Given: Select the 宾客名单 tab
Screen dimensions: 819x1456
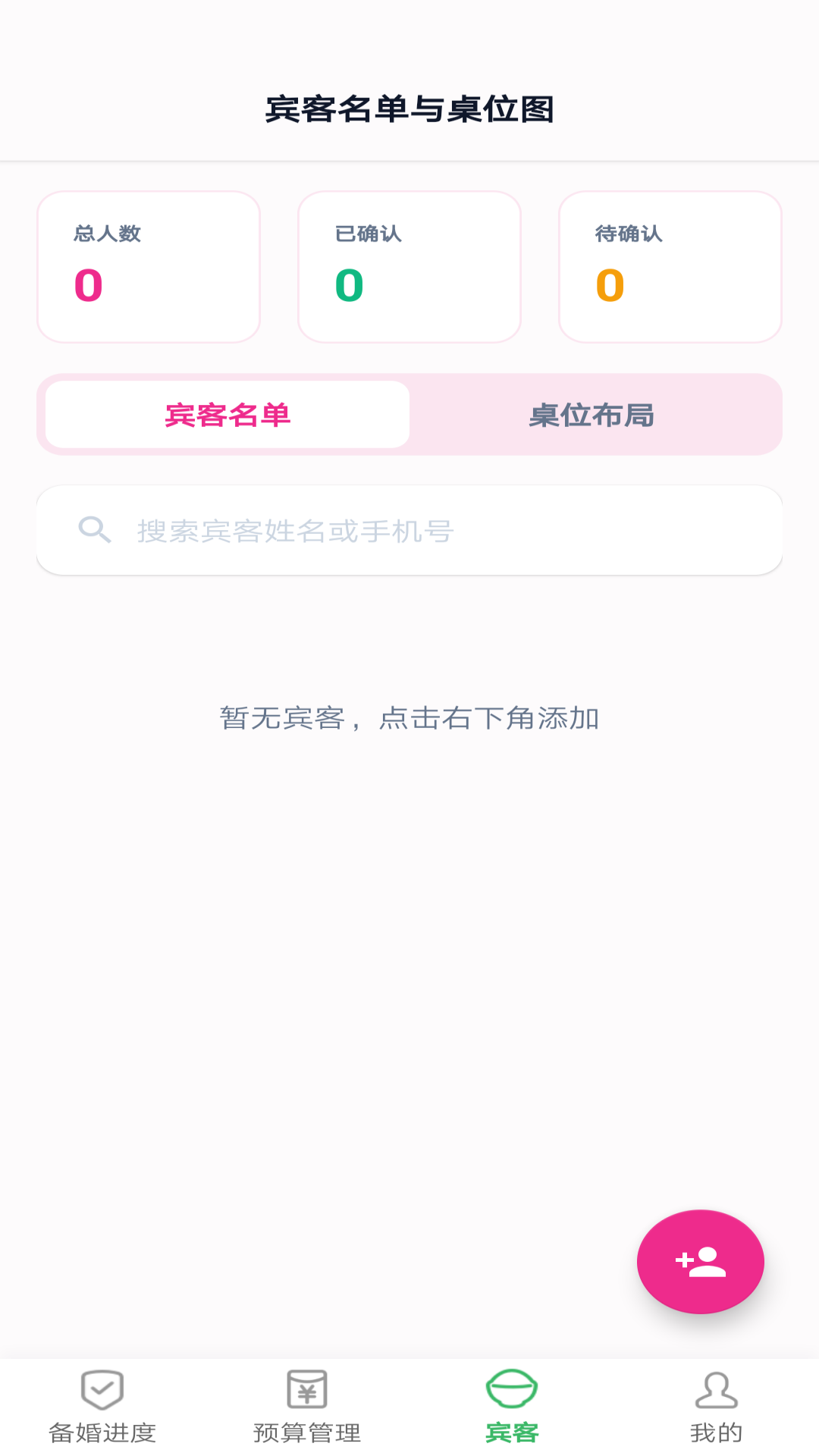Looking at the screenshot, I should [x=227, y=415].
